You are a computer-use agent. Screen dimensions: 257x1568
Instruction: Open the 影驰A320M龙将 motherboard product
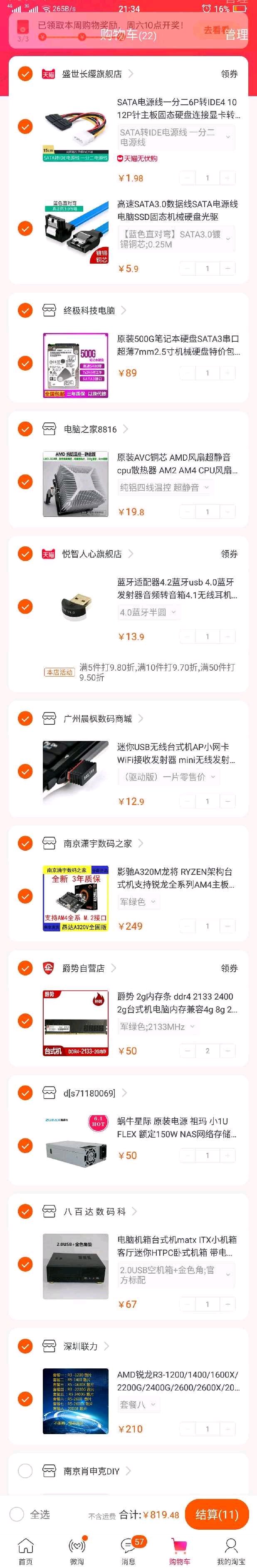177,878
